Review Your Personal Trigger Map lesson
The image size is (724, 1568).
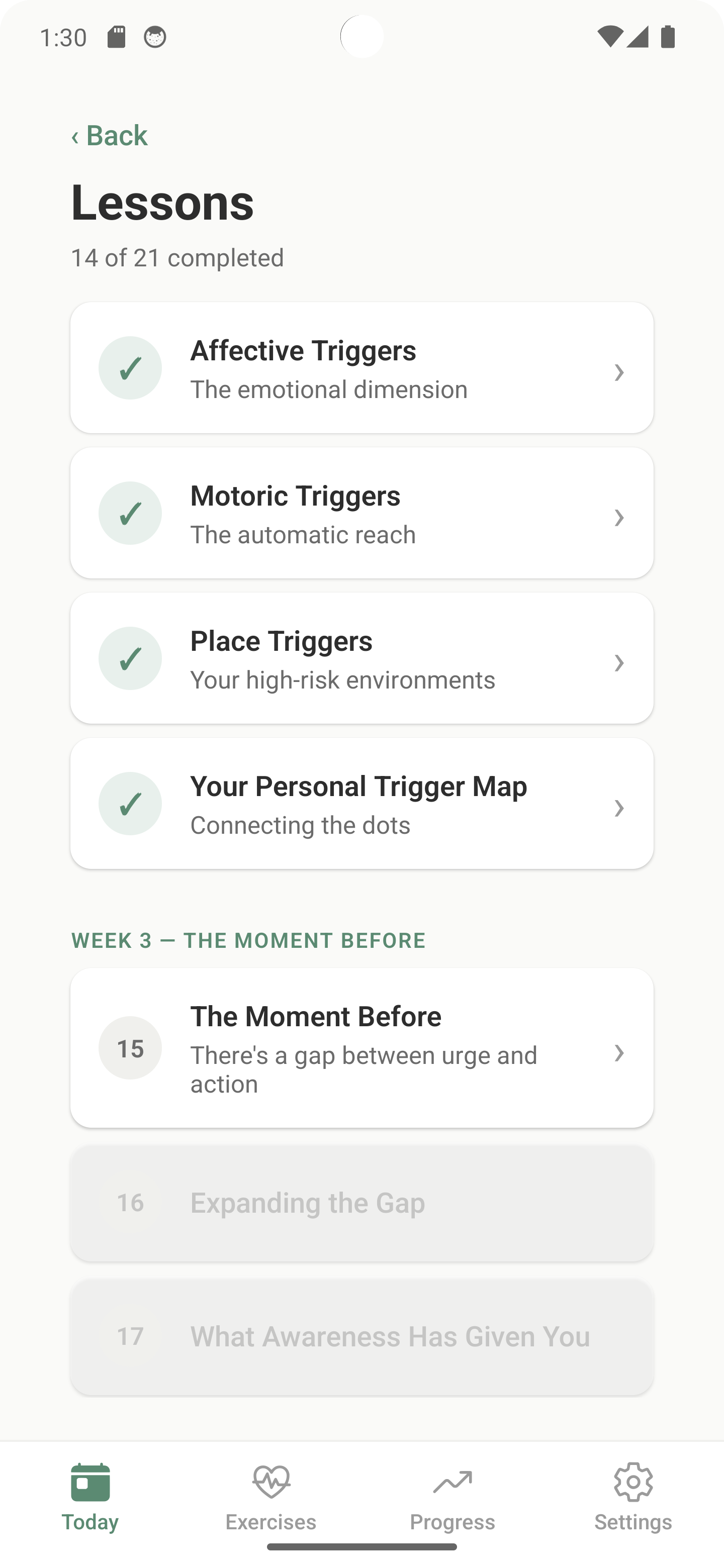[x=361, y=804]
